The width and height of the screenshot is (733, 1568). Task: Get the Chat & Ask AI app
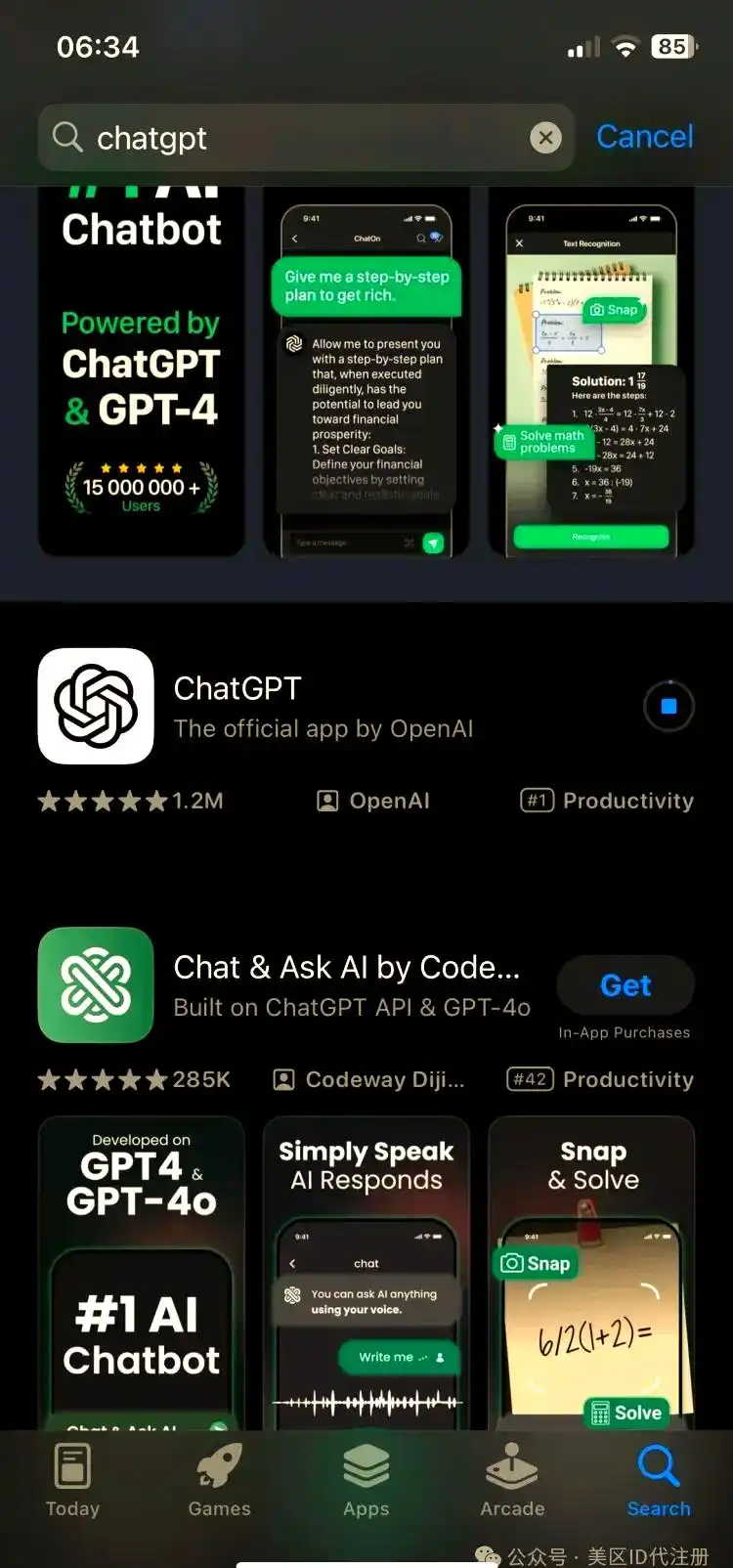[625, 985]
